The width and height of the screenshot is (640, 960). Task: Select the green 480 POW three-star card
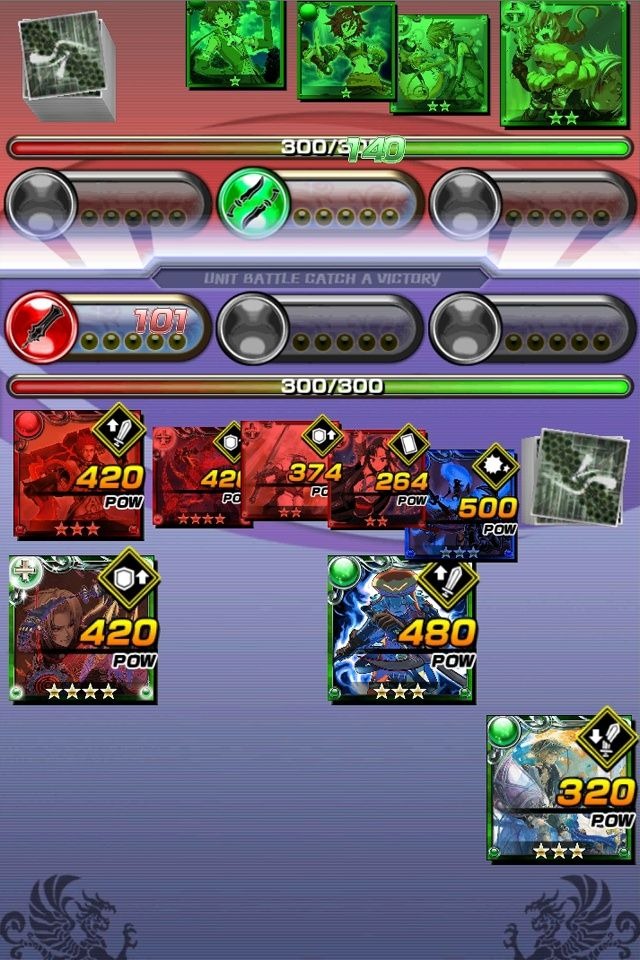[x=402, y=630]
